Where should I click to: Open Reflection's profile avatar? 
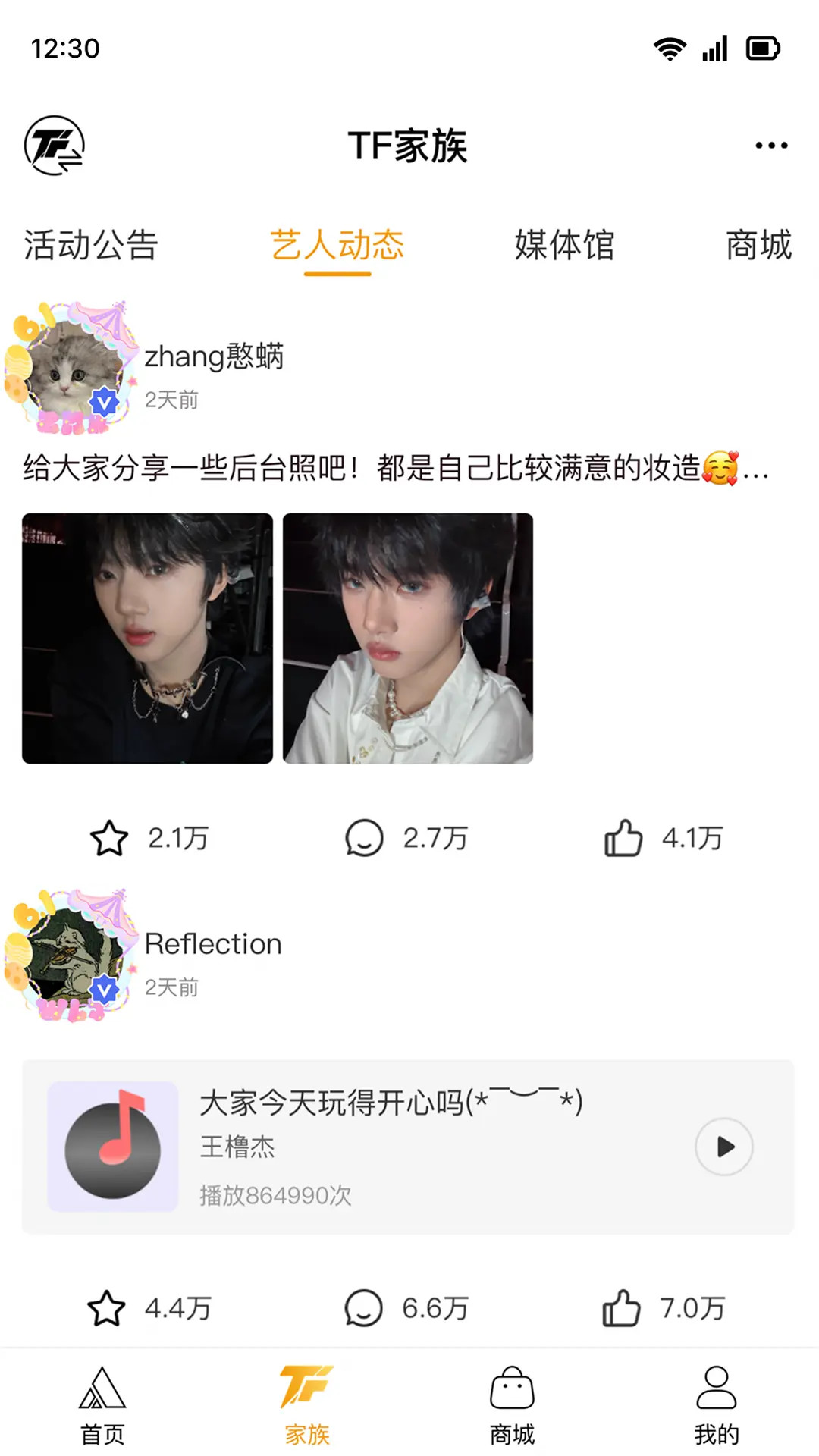pyautogui.click(x=72, y=957)
